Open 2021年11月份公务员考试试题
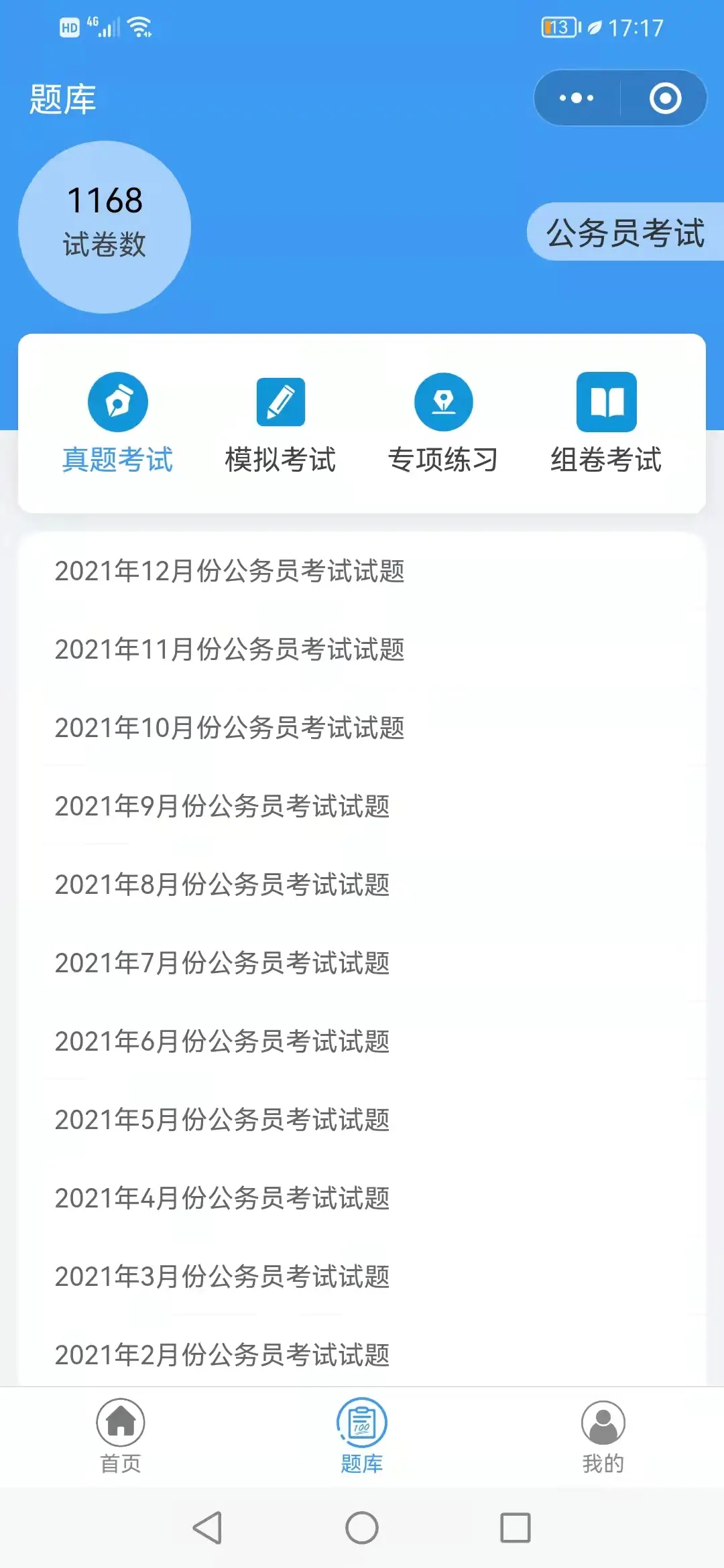The width and height of the screenshot is (724, 1568). tap(229, 649)
